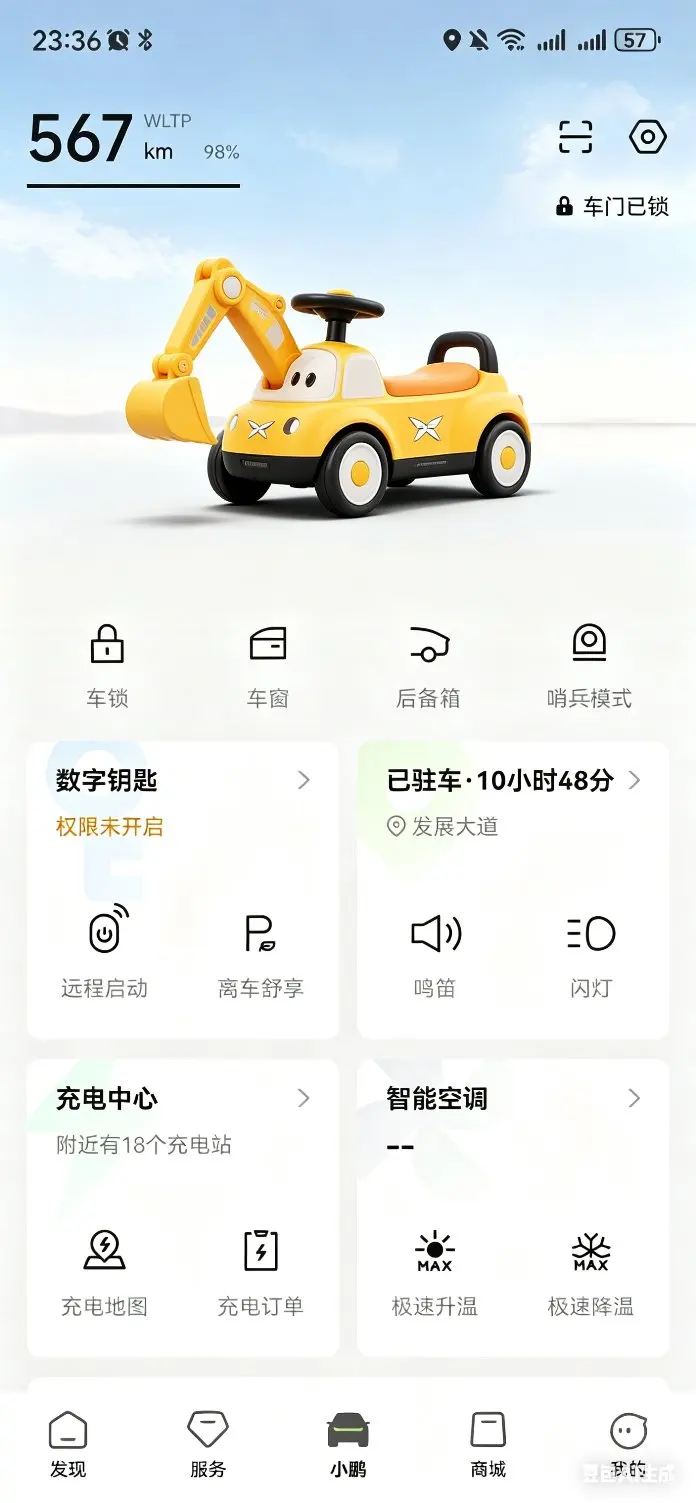Expand the 数字钥匙 card chevron

click(304, 780)
